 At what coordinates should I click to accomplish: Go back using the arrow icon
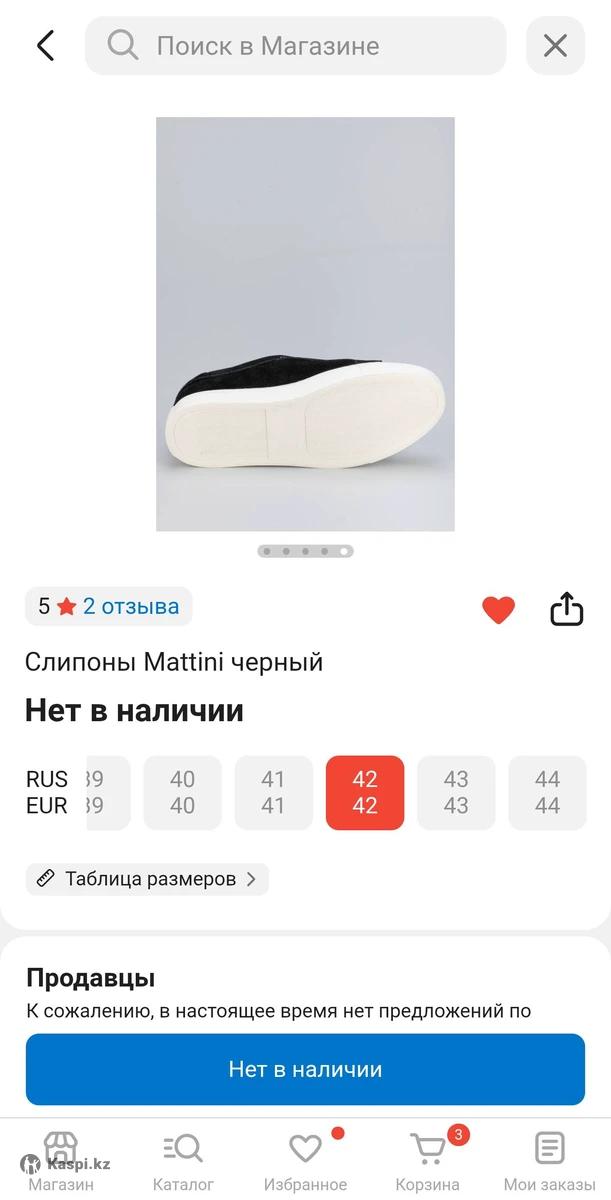point(45,45)
